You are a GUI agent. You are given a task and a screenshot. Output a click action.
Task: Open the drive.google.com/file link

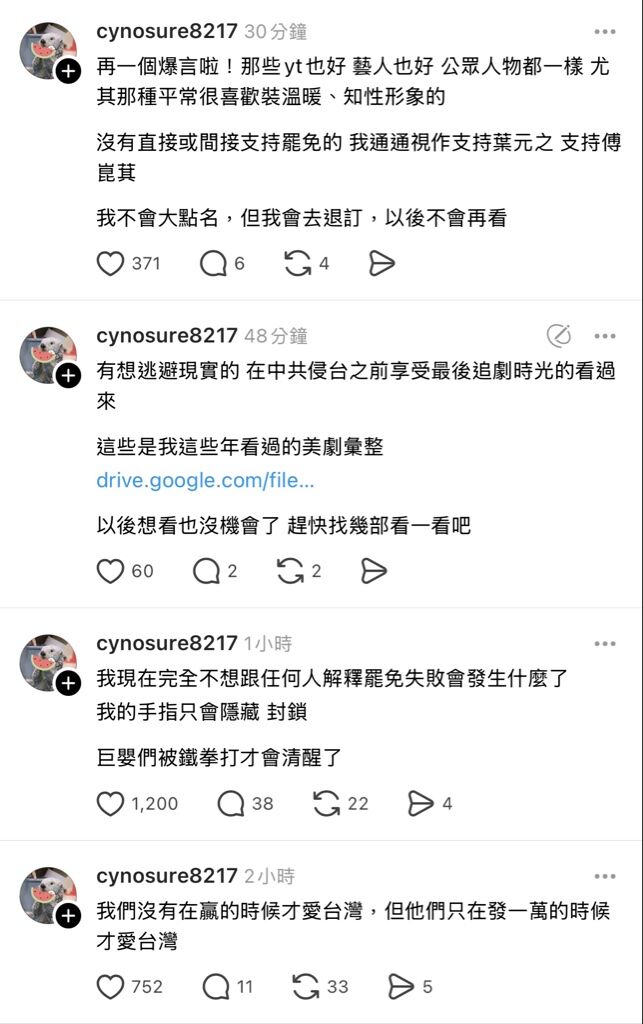[205, 480]
